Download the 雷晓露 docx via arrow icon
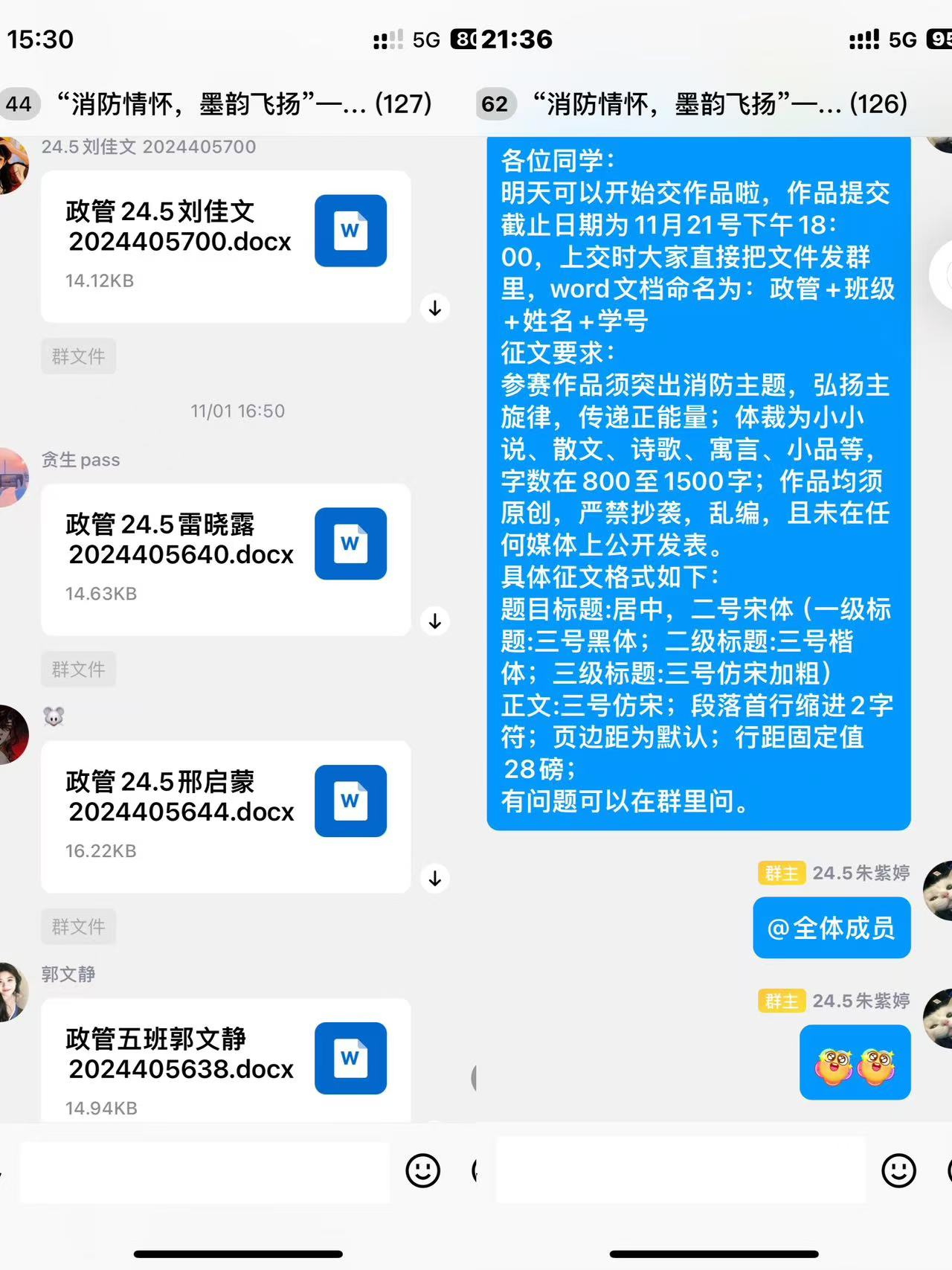This screenshot has height=1270, width=952. coord(435,620)
